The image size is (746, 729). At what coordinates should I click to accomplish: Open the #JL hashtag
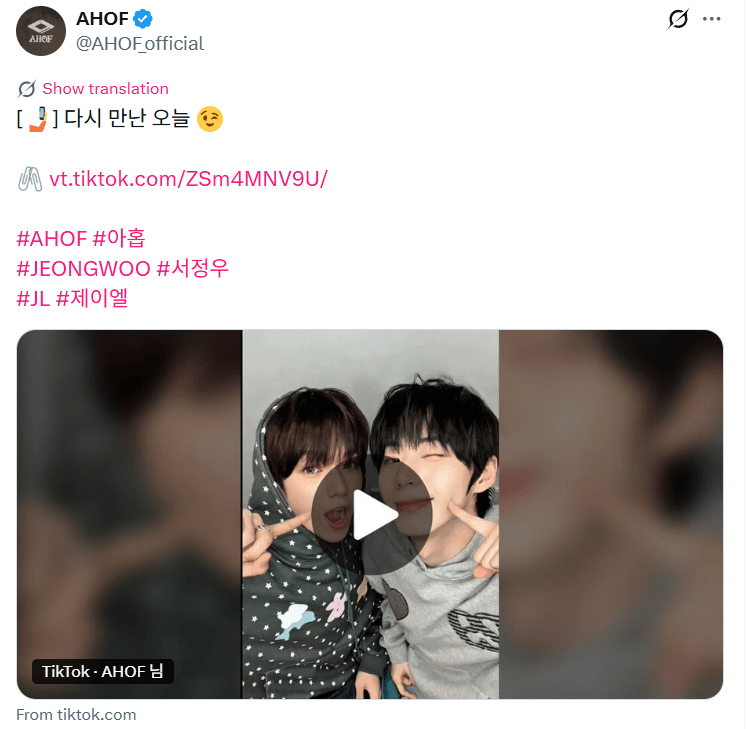coord(33,298)
